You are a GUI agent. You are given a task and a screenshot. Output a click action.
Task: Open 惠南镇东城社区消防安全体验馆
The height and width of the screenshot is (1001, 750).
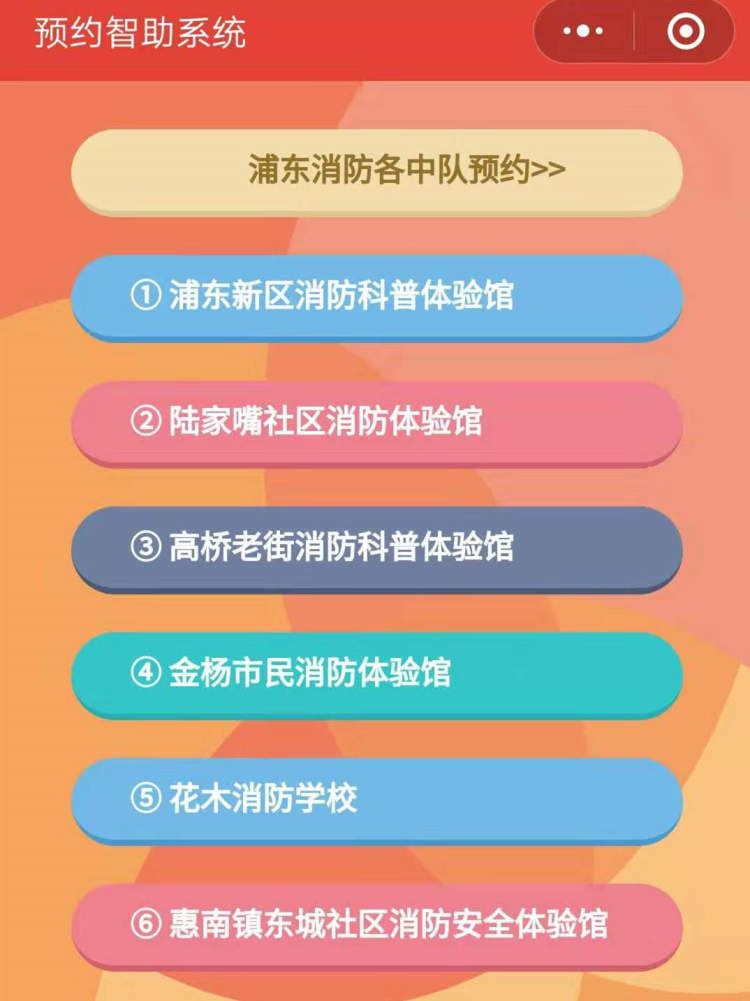376,924
